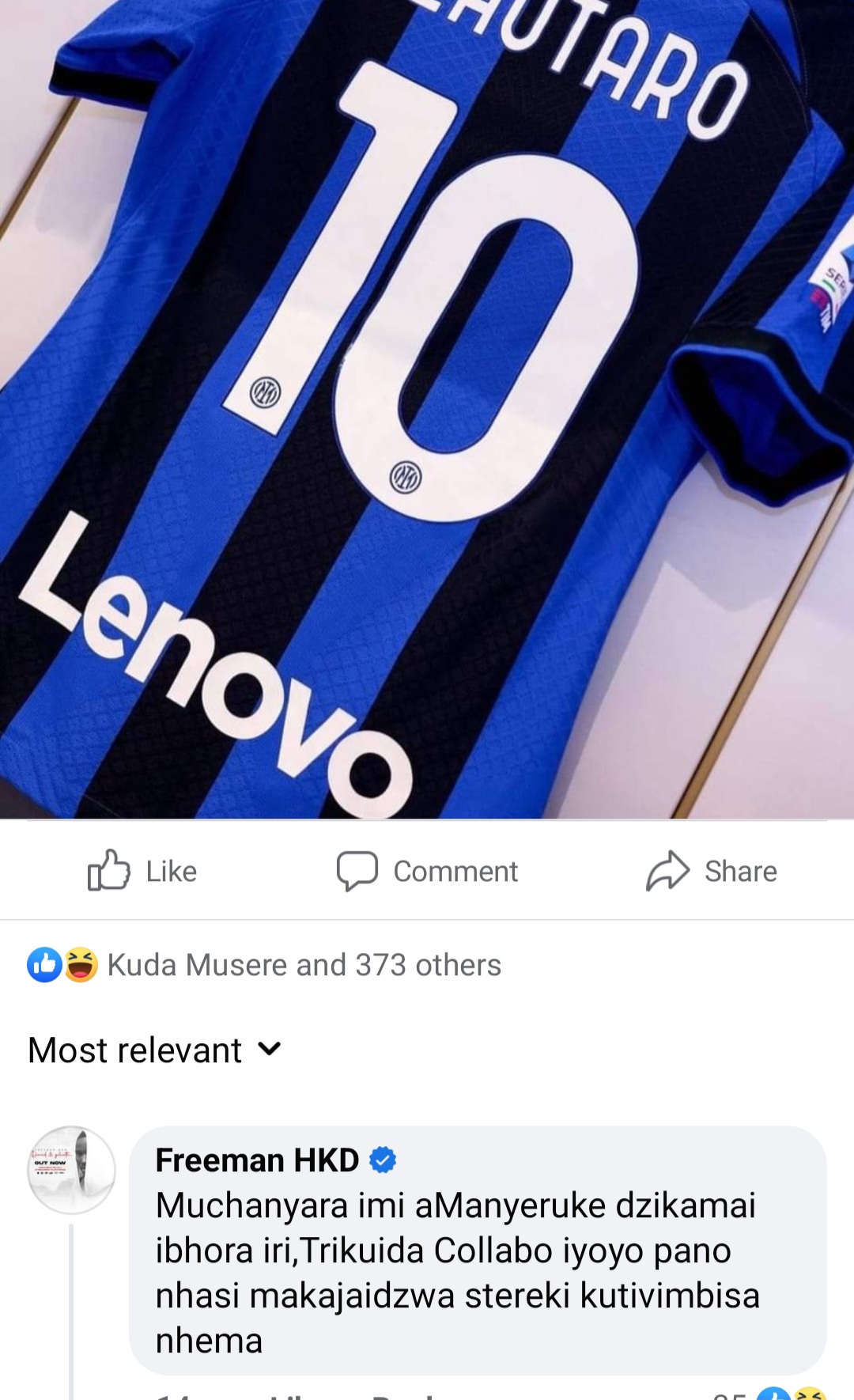Expand the Most relevant comment sort dropdown
This screenshot has height=1400, width=854.
pyautogui.click(x=155, y=1050)
